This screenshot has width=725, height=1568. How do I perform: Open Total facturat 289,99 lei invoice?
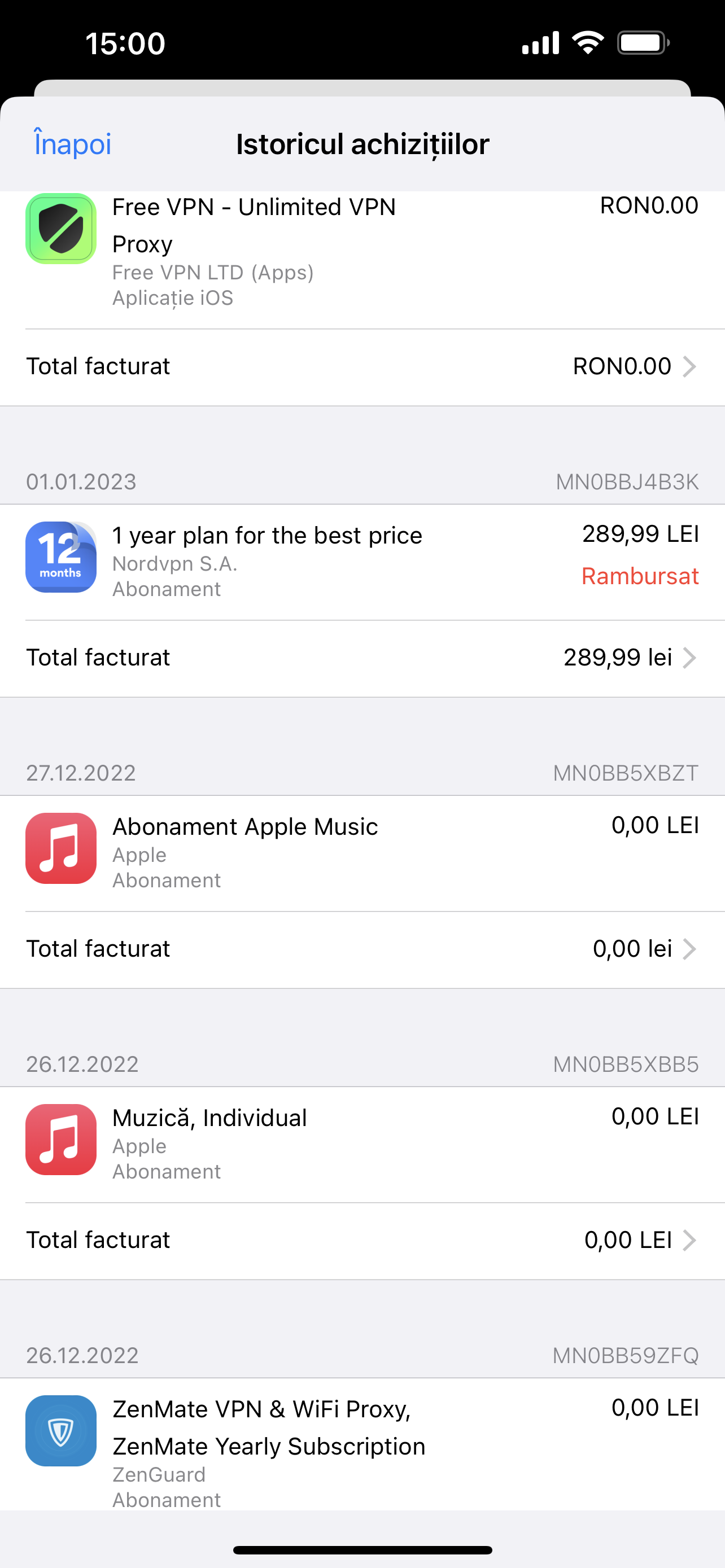tap(362, 658)
